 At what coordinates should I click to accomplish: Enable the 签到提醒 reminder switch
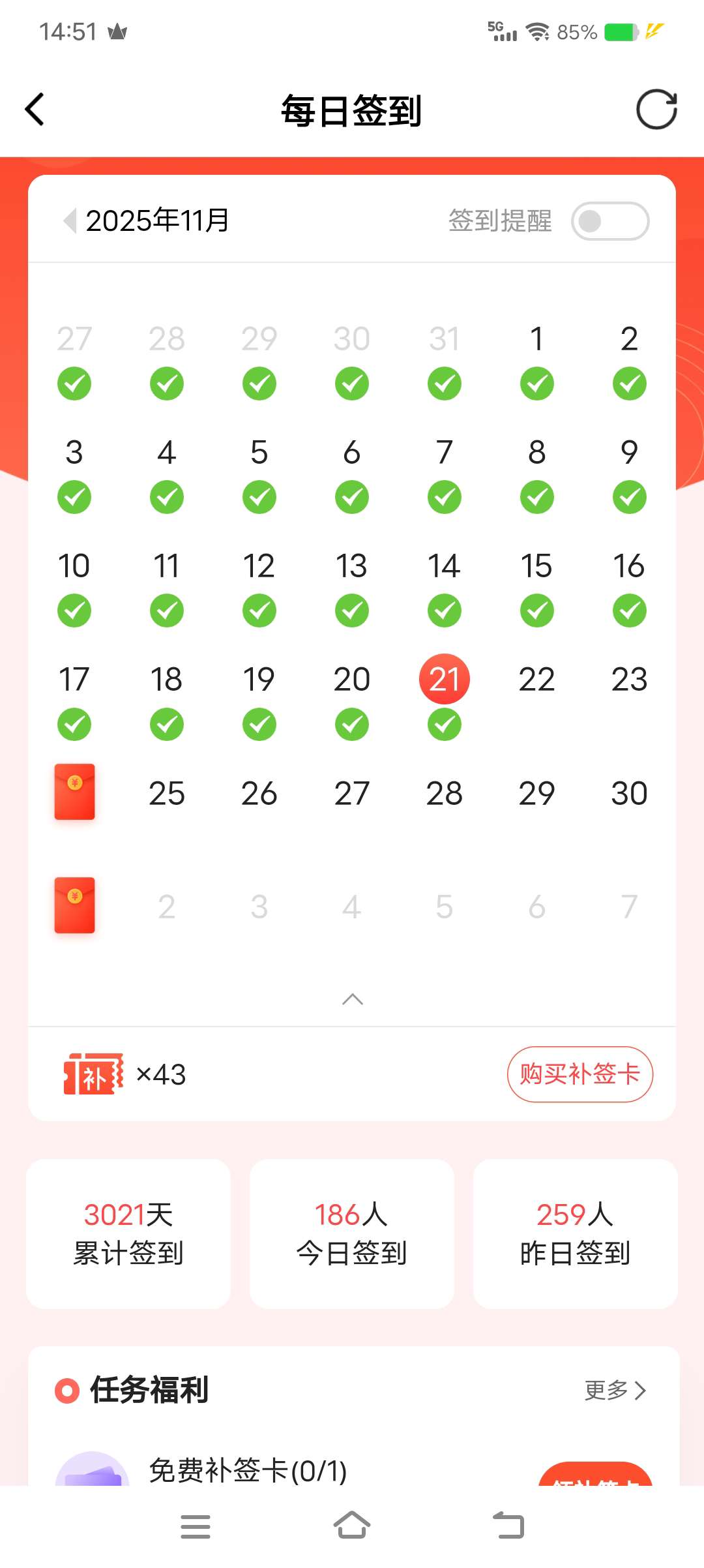click(x=609, y=221)
